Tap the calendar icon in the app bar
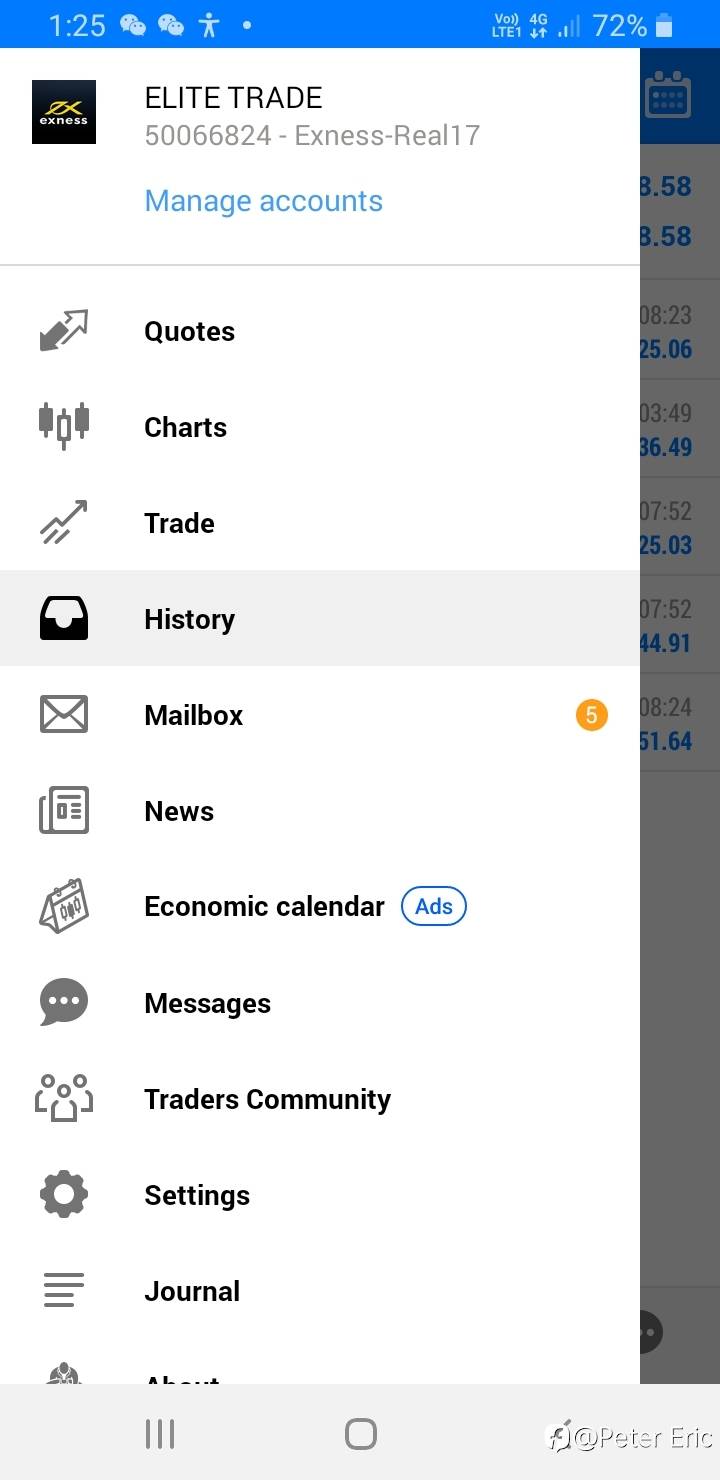Image resolution: width=720 pixels, height=1480 pixels. point(668,96)
